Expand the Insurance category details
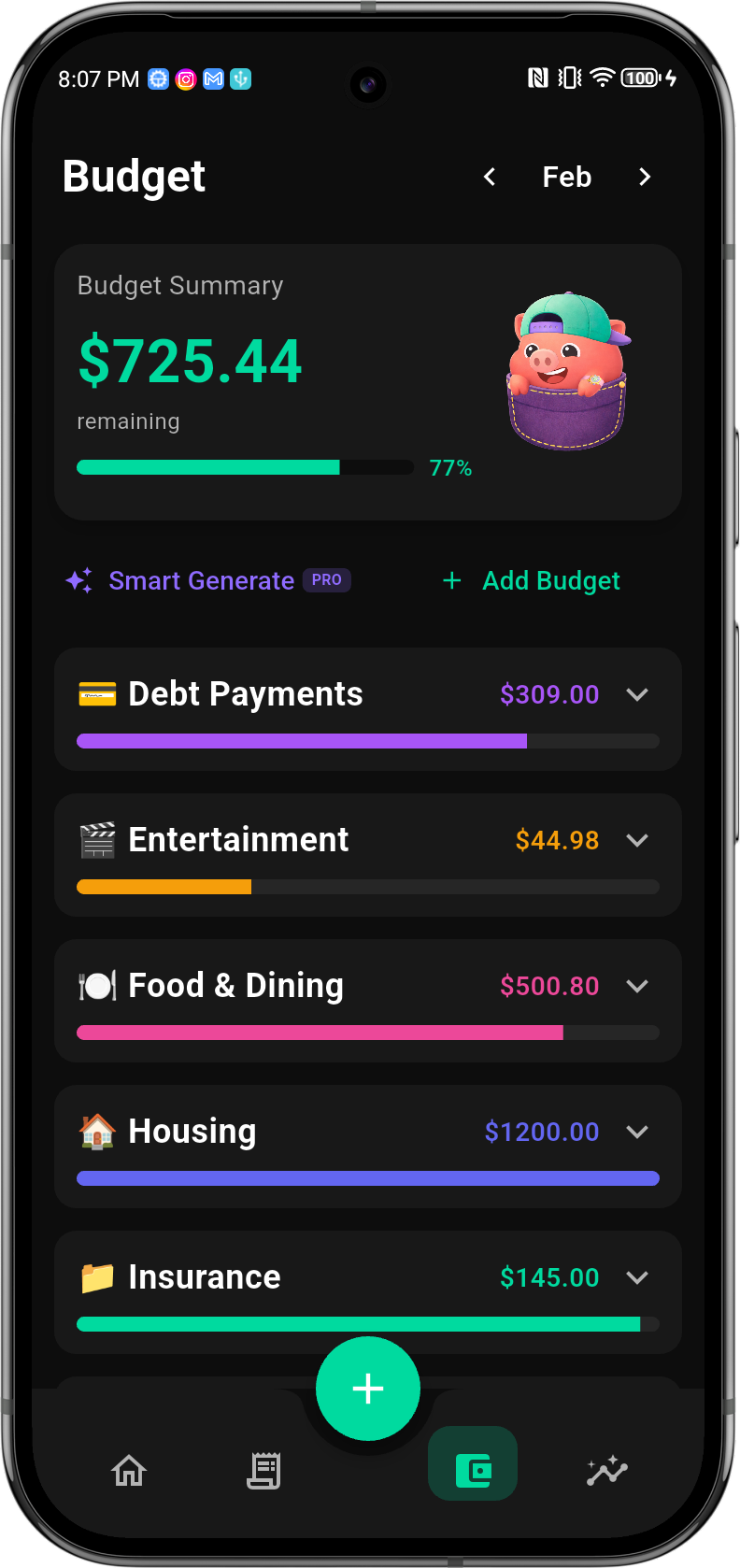 pyautogui.click(x=637, y=1277)
